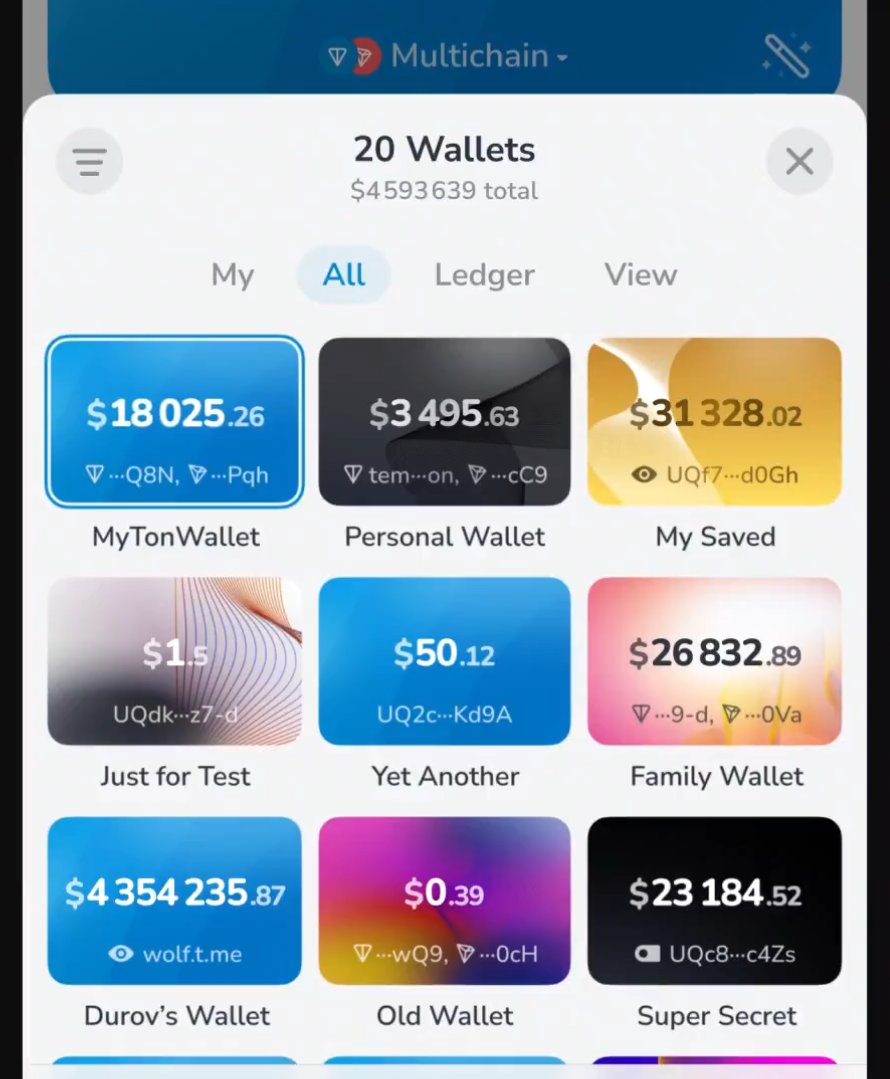This screenshot has width=890, height=1079.
Task: Close the wallets sheet
Action: (799, 161)
